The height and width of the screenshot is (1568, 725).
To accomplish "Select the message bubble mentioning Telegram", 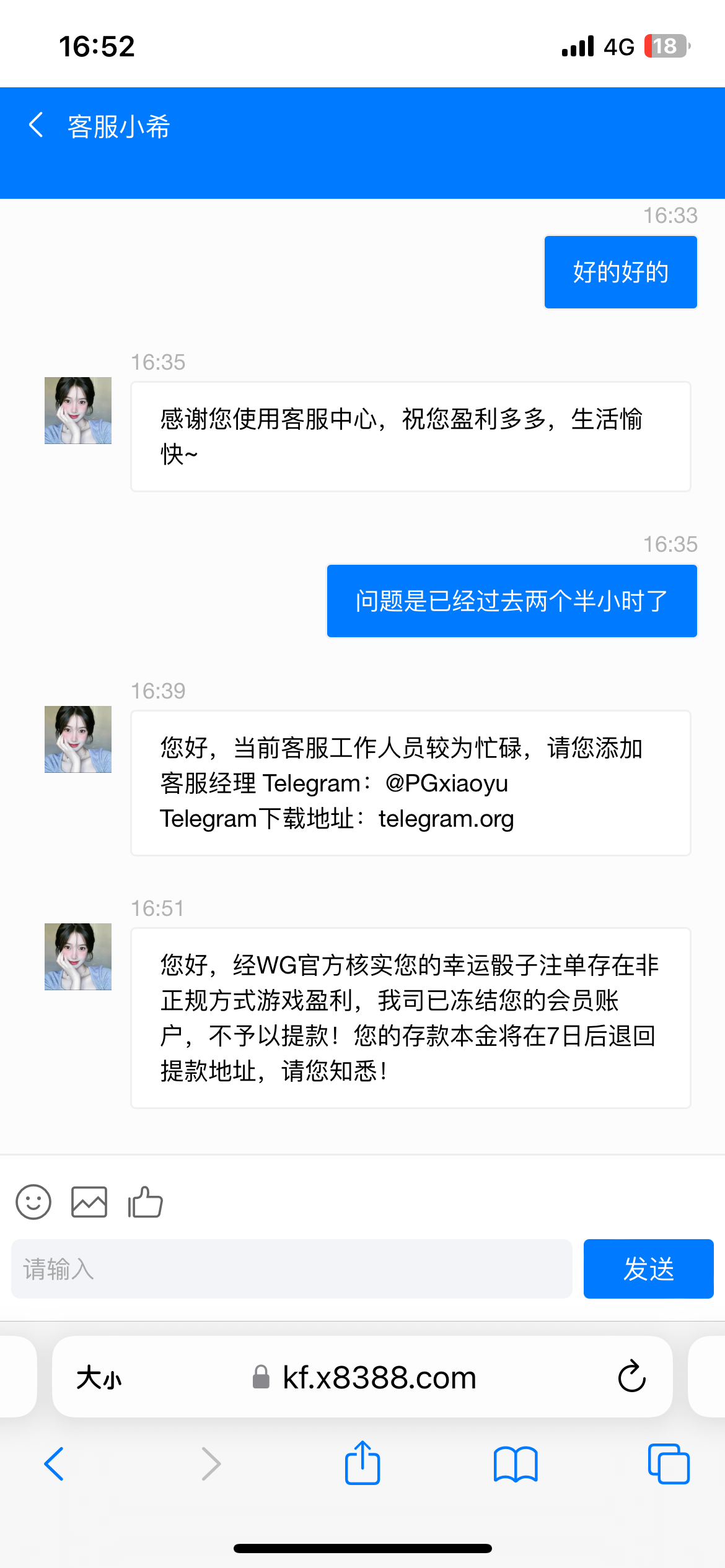I will click(409, 783).
